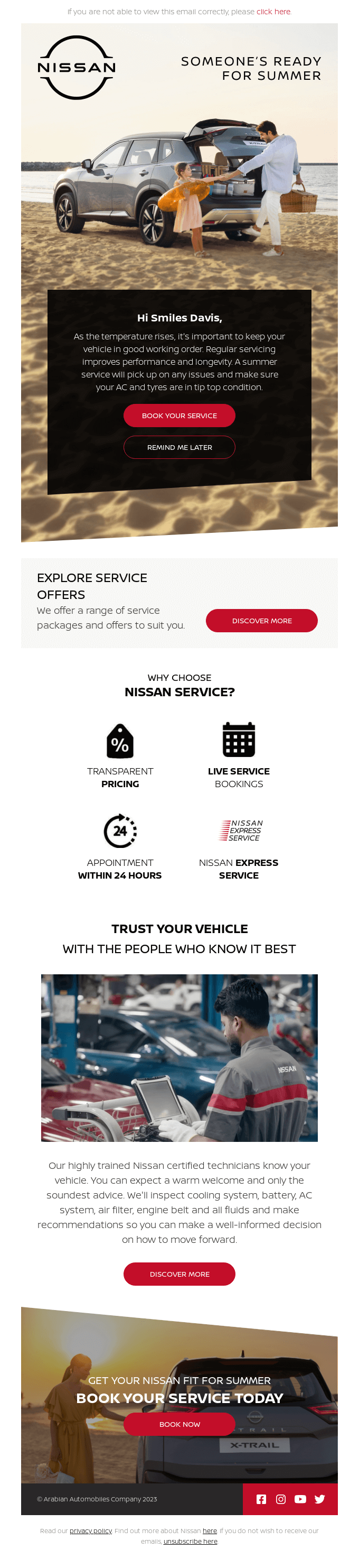
Task: Tap the unsubscribe here link
Action: click(190, 1541)
